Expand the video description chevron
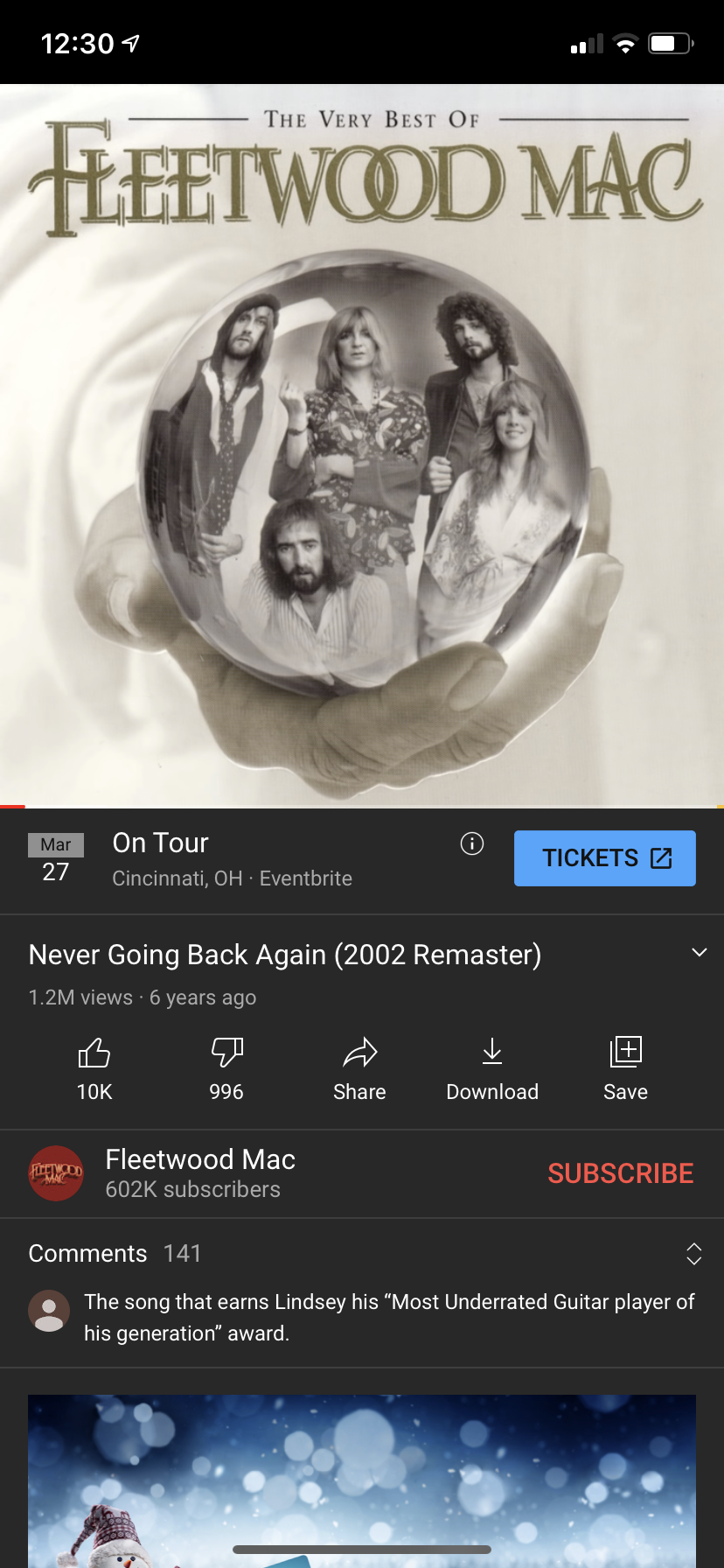This screenshot has height=1568, width=724. pyautogui.click(x=700, y=953)
